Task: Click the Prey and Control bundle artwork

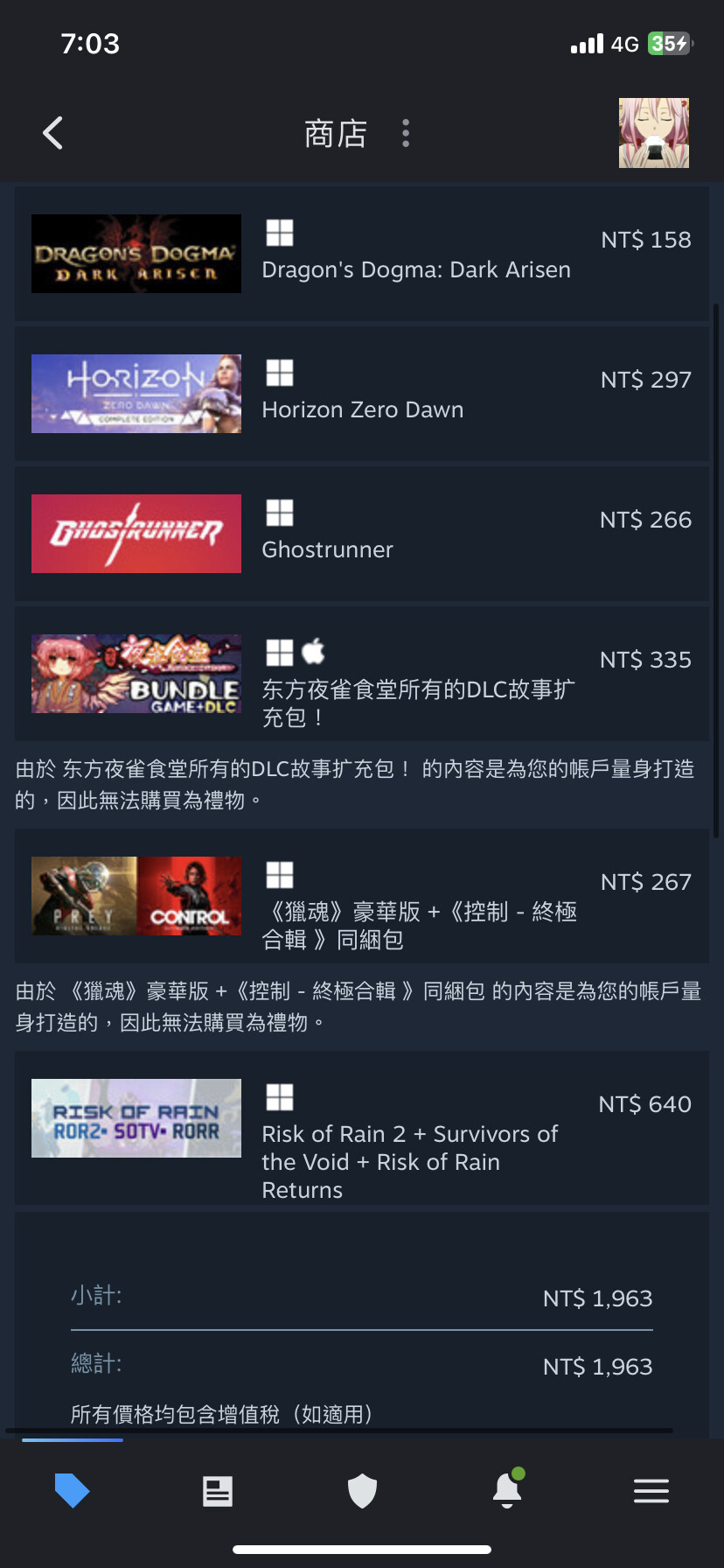Action: [x=136, y=895]
